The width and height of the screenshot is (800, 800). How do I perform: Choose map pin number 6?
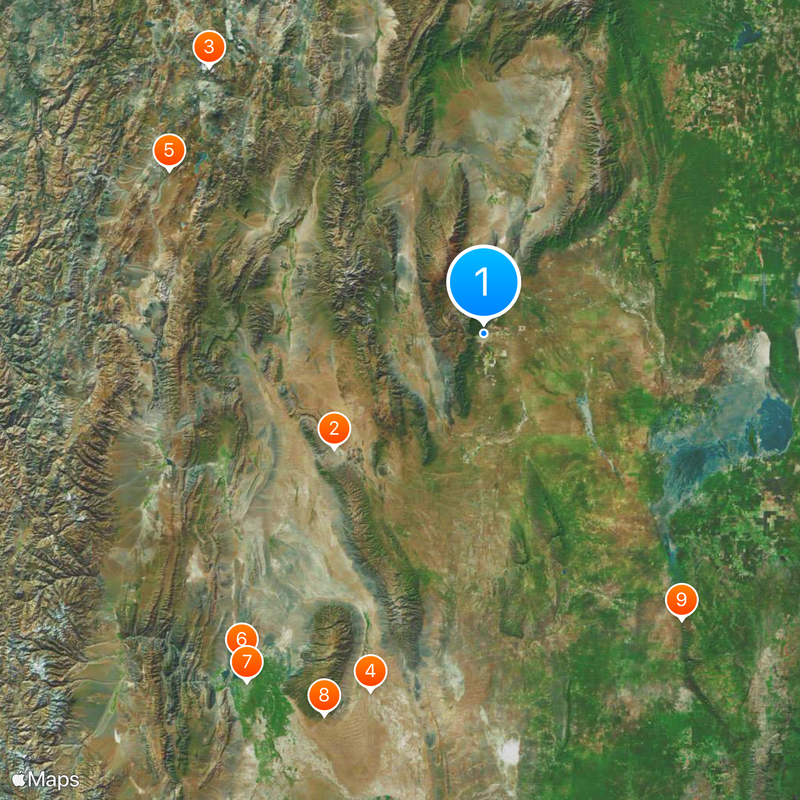(240, 635)
